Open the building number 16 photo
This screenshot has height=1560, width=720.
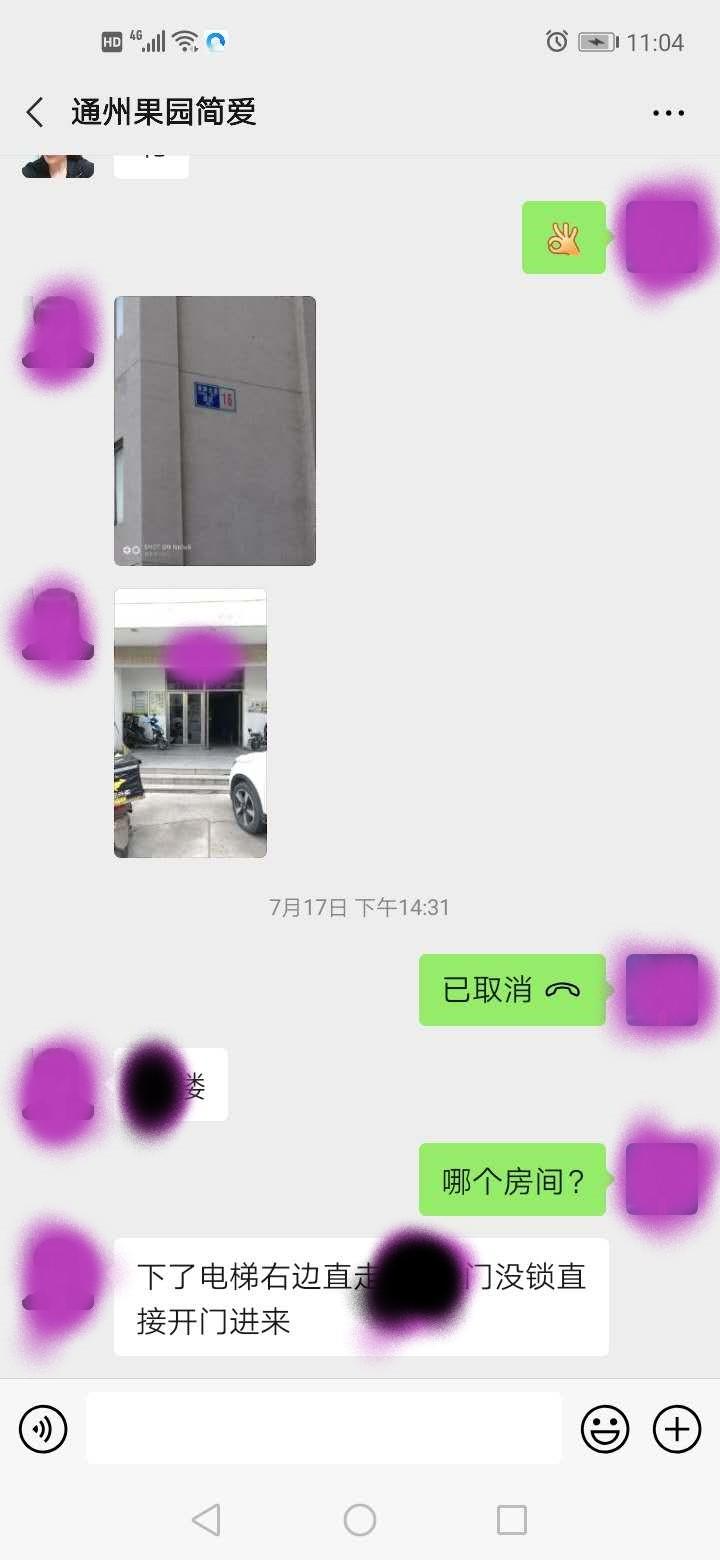[x=215, y=431]
